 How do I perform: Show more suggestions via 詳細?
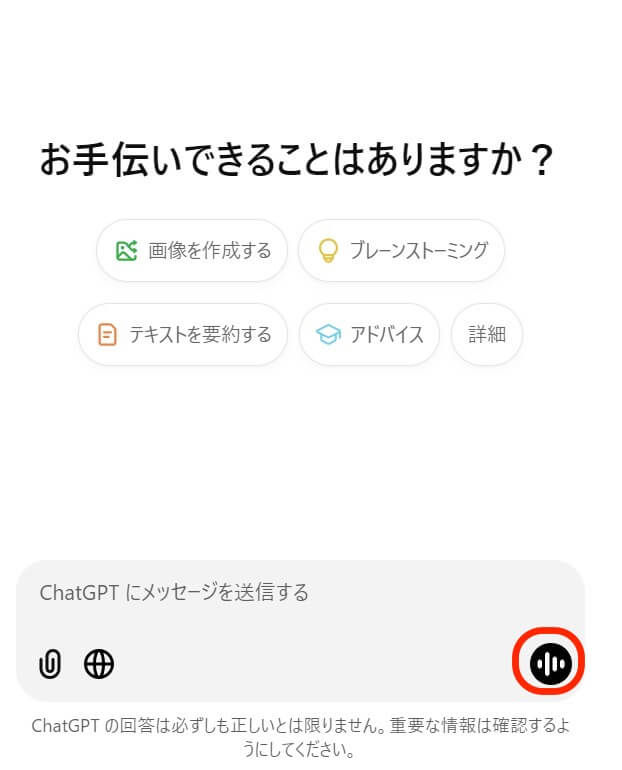pyautogui.click(x=487, y=335)
